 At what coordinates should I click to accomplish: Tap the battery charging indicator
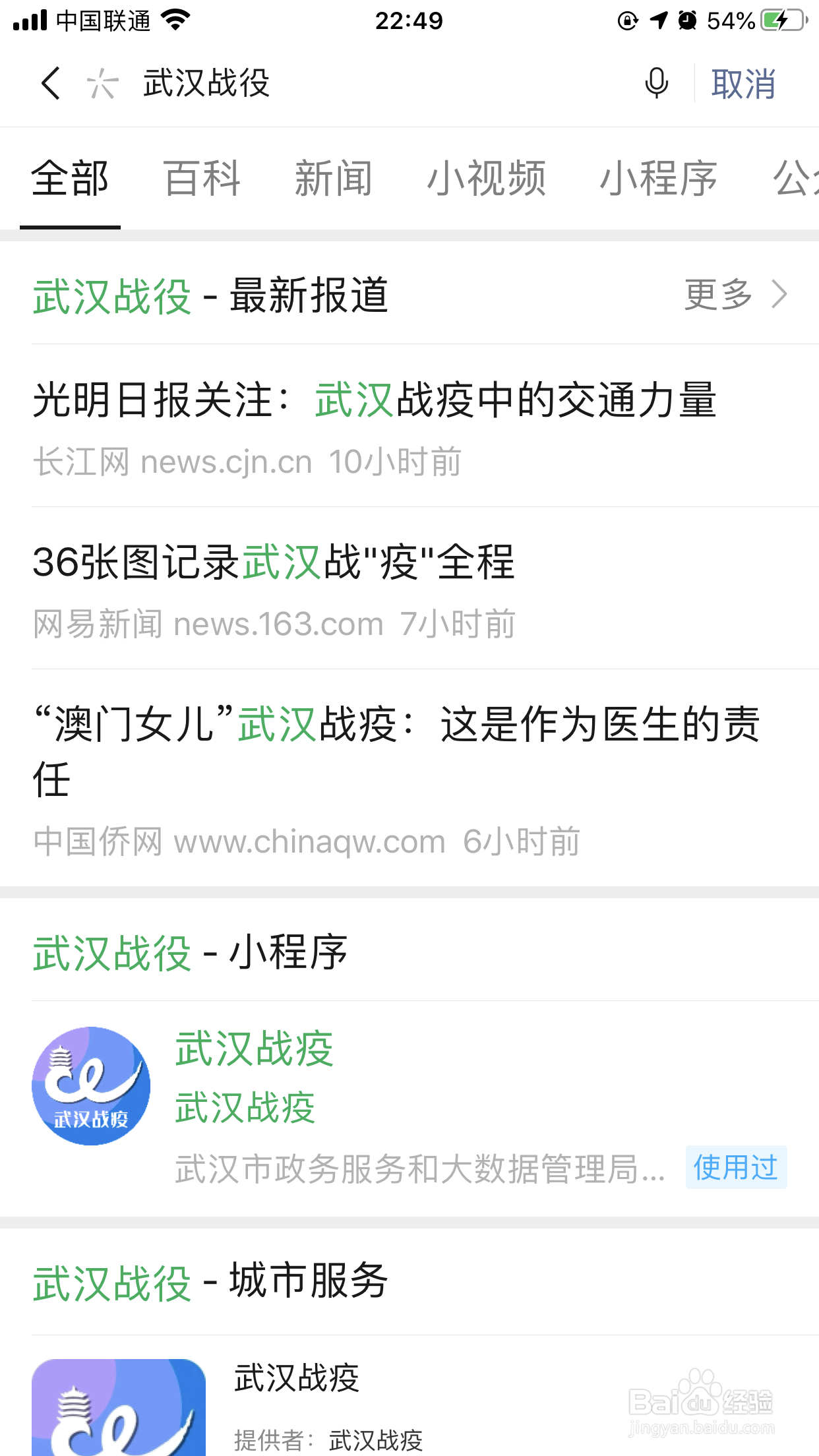click(778, 20)
